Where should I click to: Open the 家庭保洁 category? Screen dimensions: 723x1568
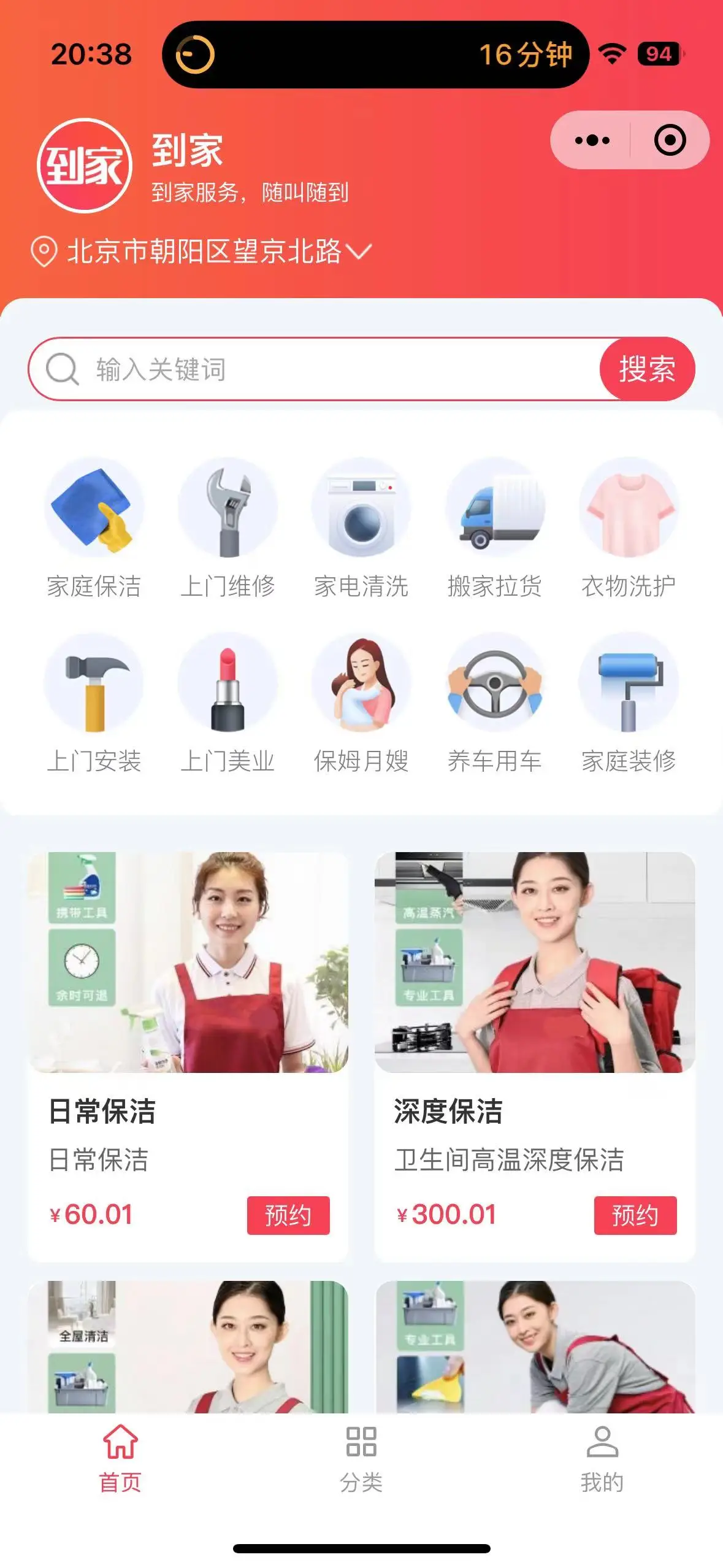point(94,528)
